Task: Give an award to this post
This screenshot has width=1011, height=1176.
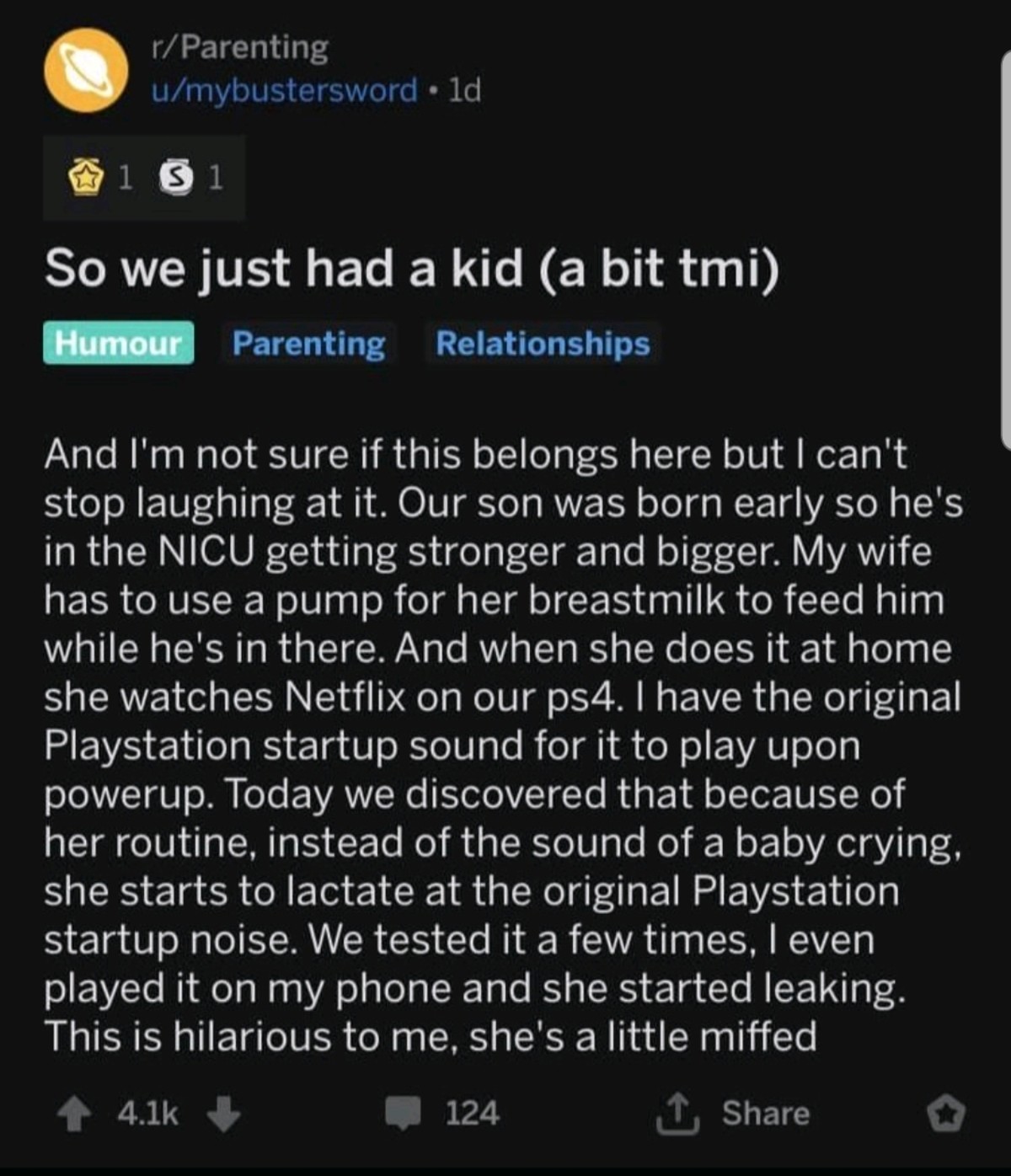Action: pyautogui.click(x=945, y=1115)
